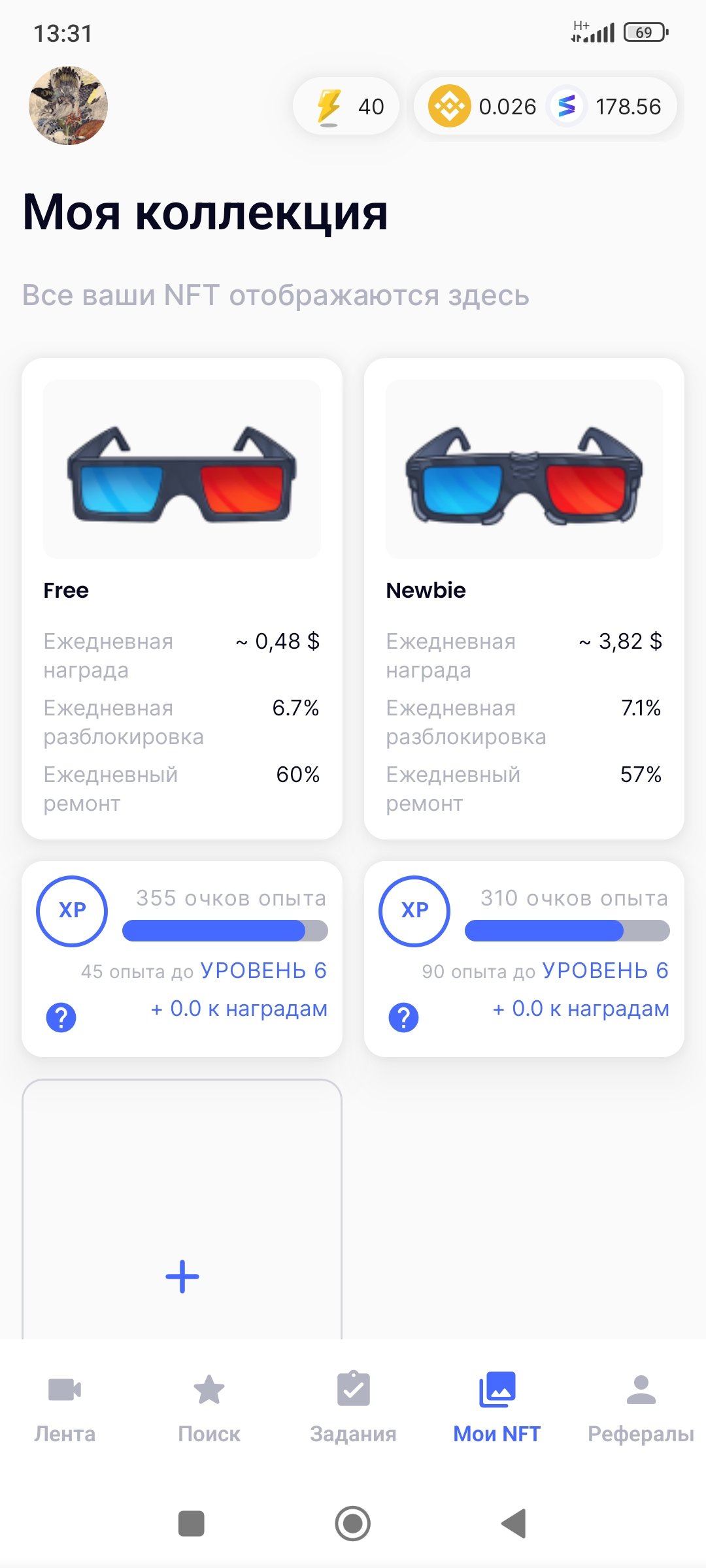Open the Newbie NFT glasses card
Viewport: 706px width, 1568px height.
tap(524, 598)
